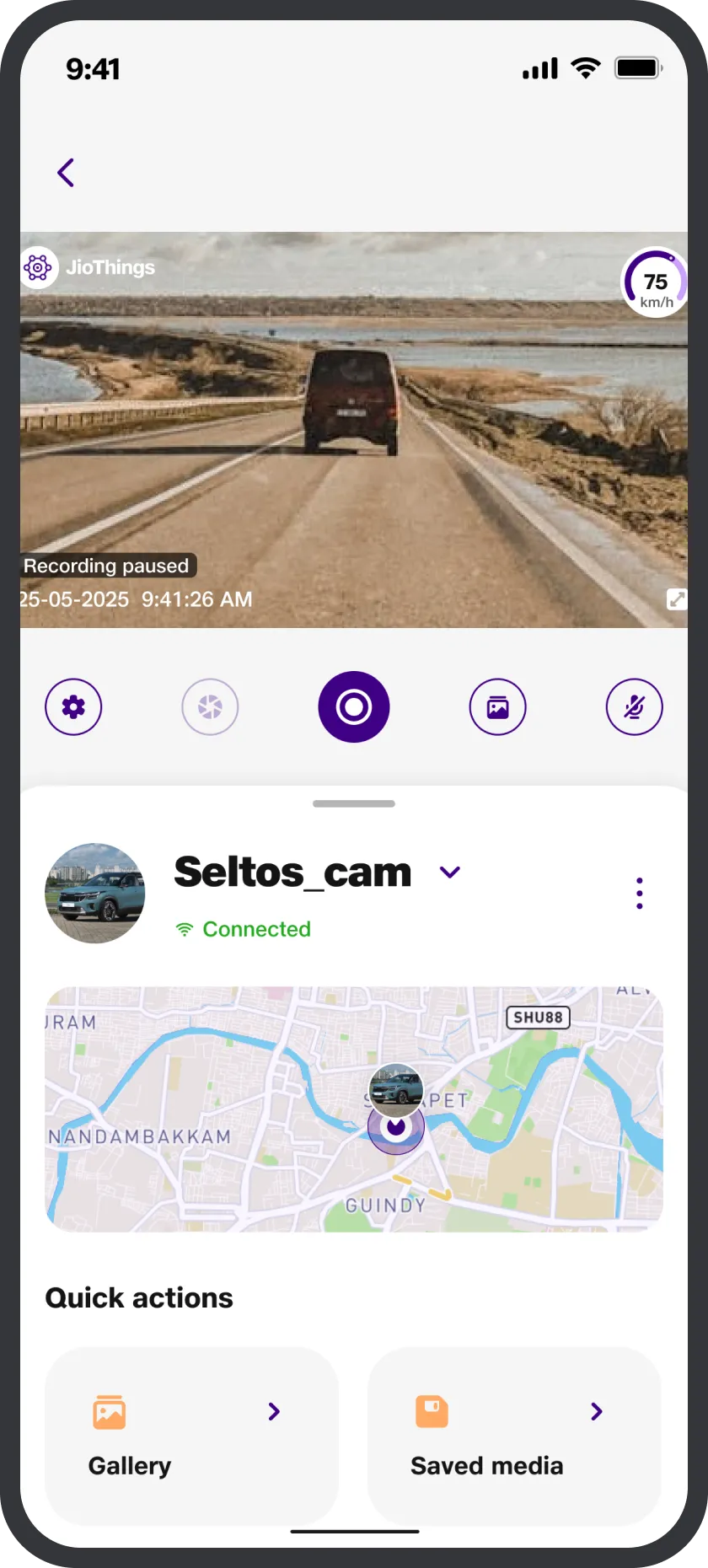Take a snapshot with the shutter icon
This screenshot has height=1568, width=708.
click(x=210, y=706)
